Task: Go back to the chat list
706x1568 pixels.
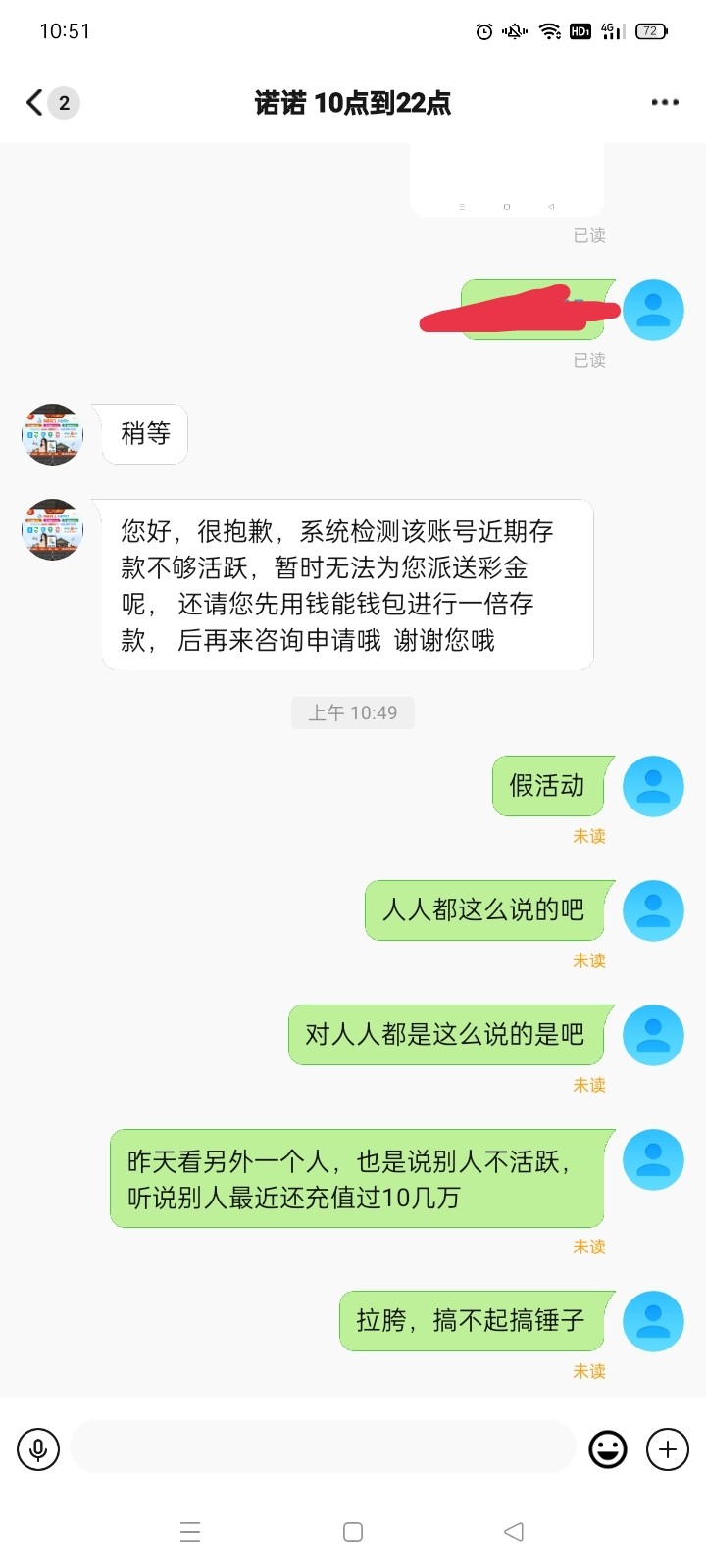Action: pos(35,103)
